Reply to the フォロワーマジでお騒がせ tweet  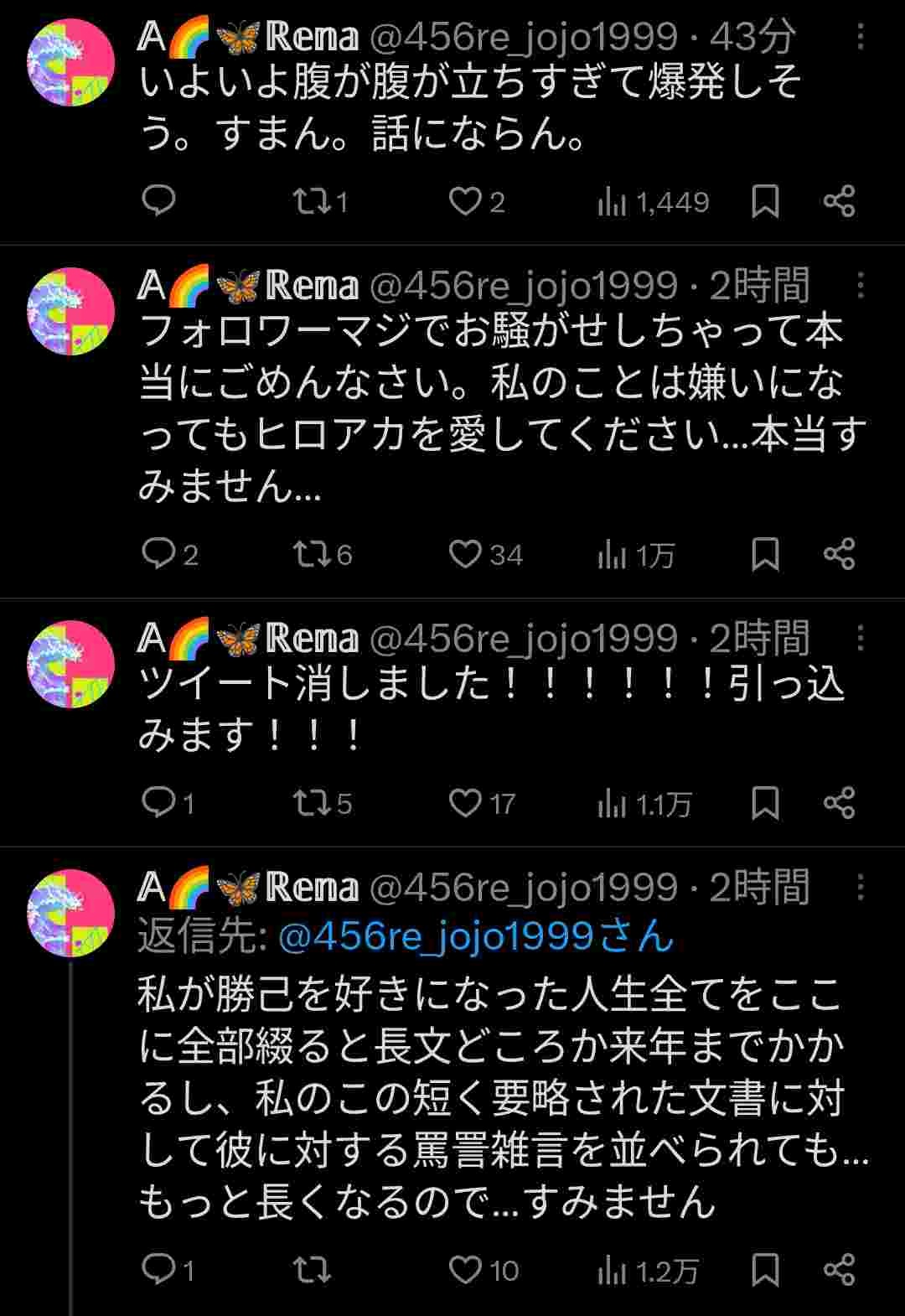158,554
